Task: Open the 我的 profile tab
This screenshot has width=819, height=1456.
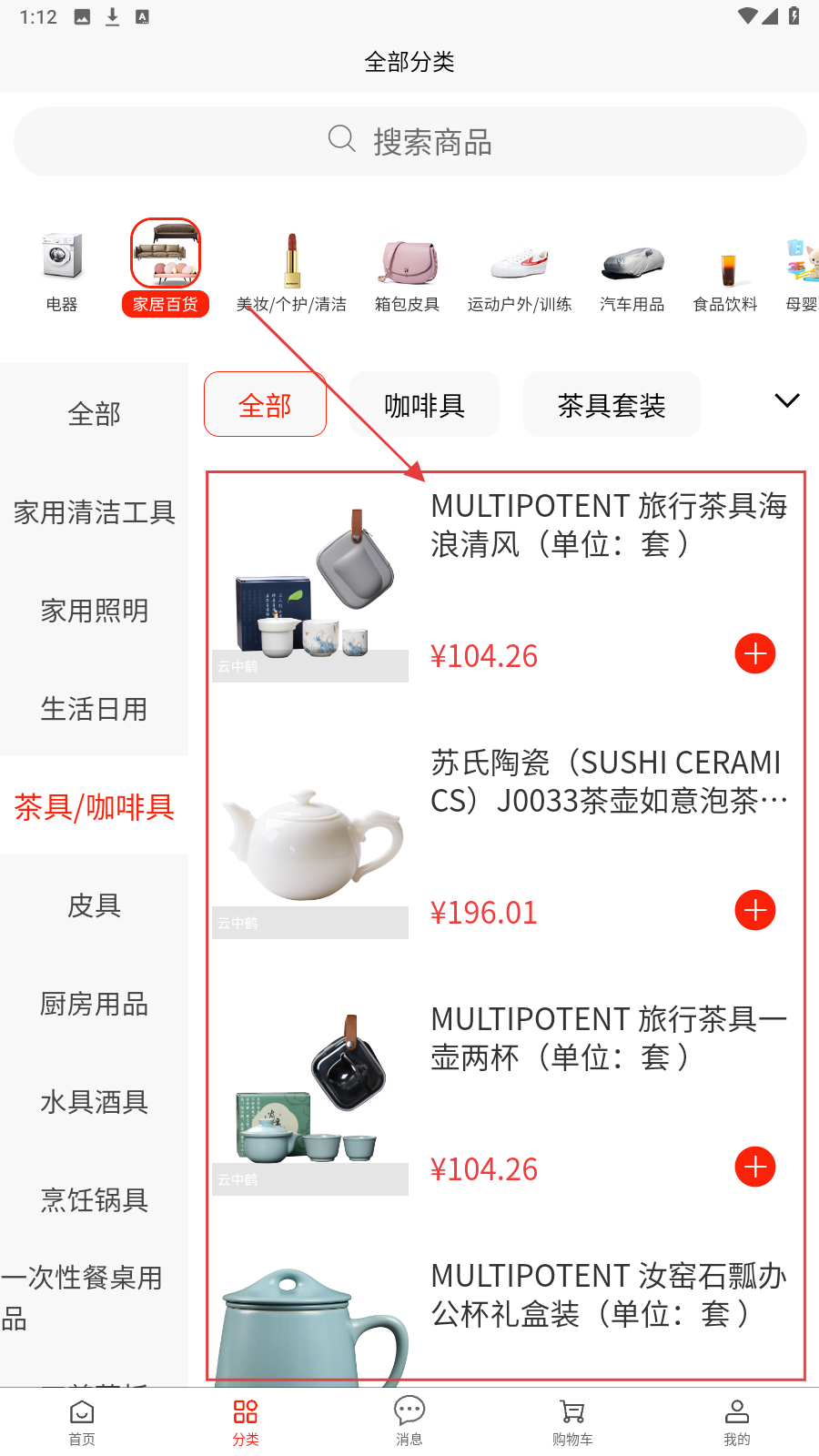Action: coord(736,1422)
